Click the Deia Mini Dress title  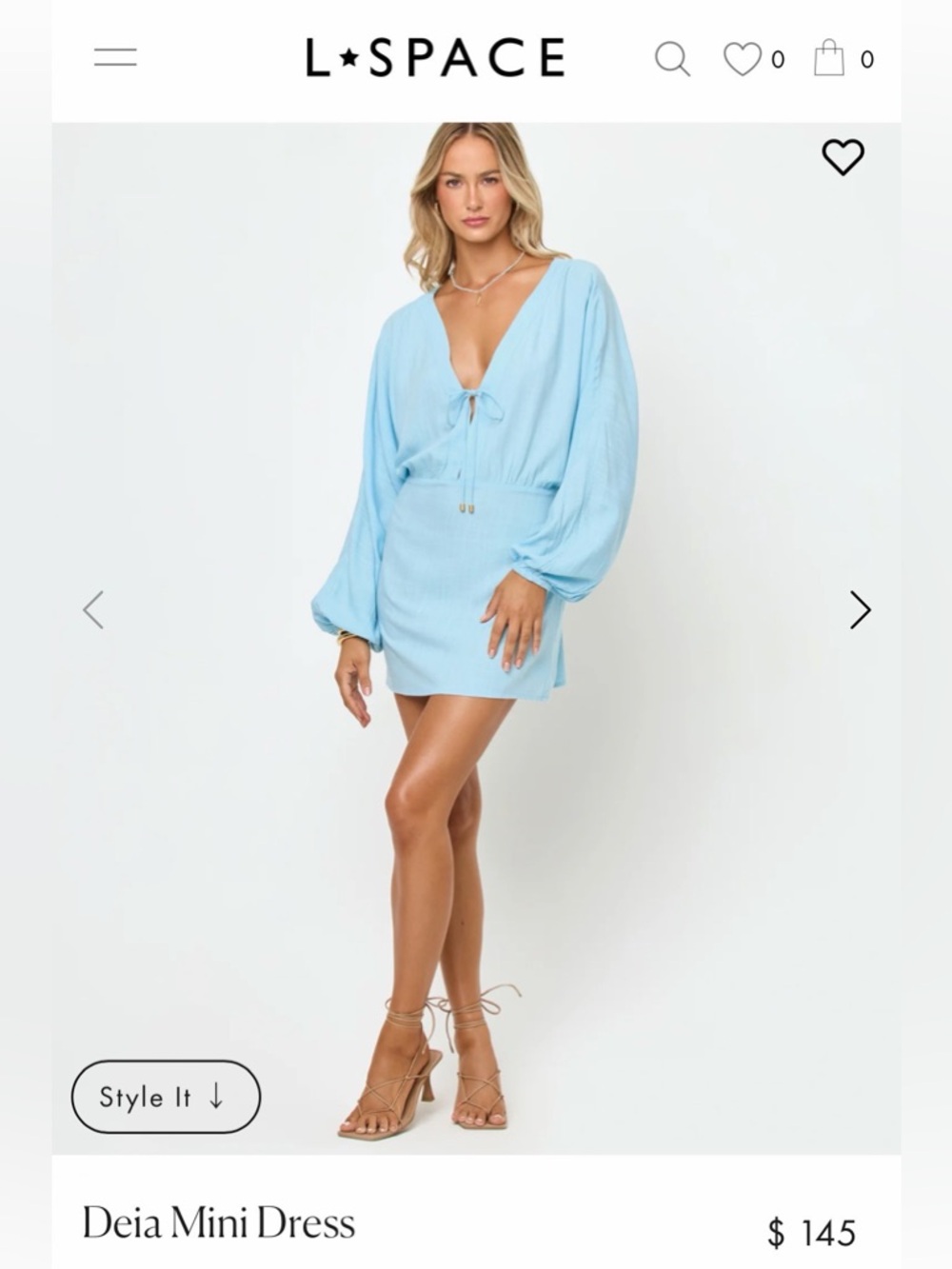[x=217, y=1226]
